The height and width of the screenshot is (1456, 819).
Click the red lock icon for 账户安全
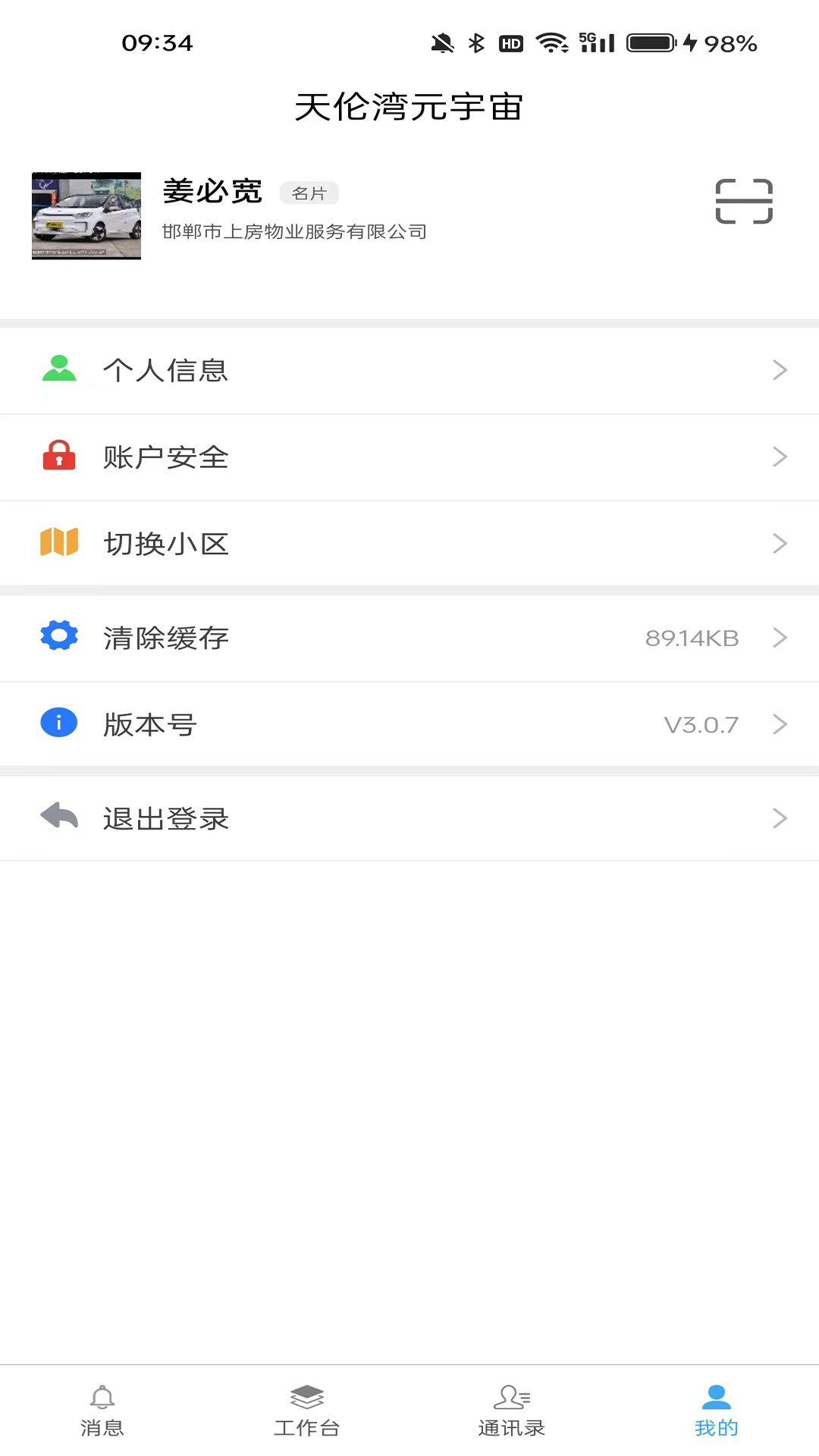(x=59, y=457)
